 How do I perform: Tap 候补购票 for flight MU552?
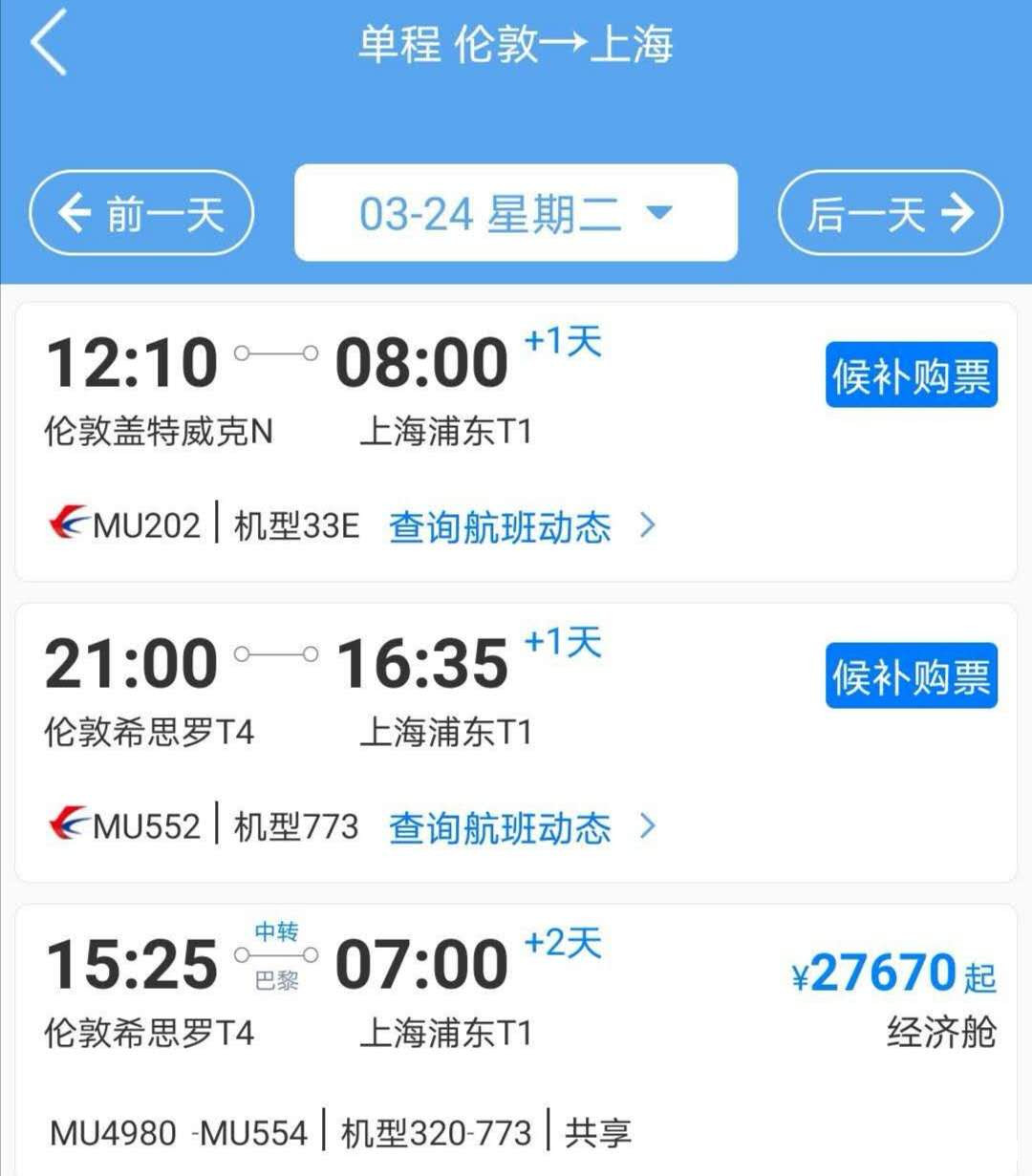[x=911, y=676]
